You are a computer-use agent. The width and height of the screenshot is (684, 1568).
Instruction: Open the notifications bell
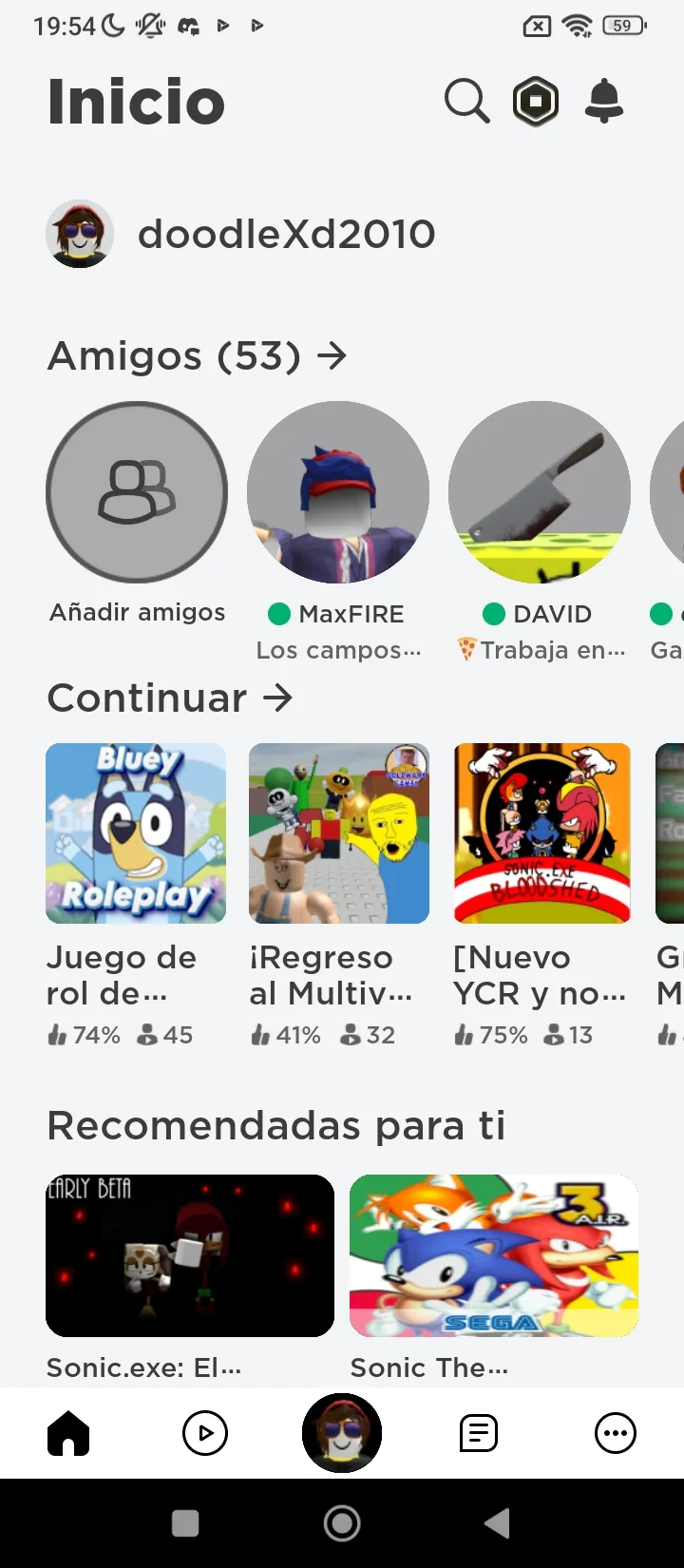[604, 101]
